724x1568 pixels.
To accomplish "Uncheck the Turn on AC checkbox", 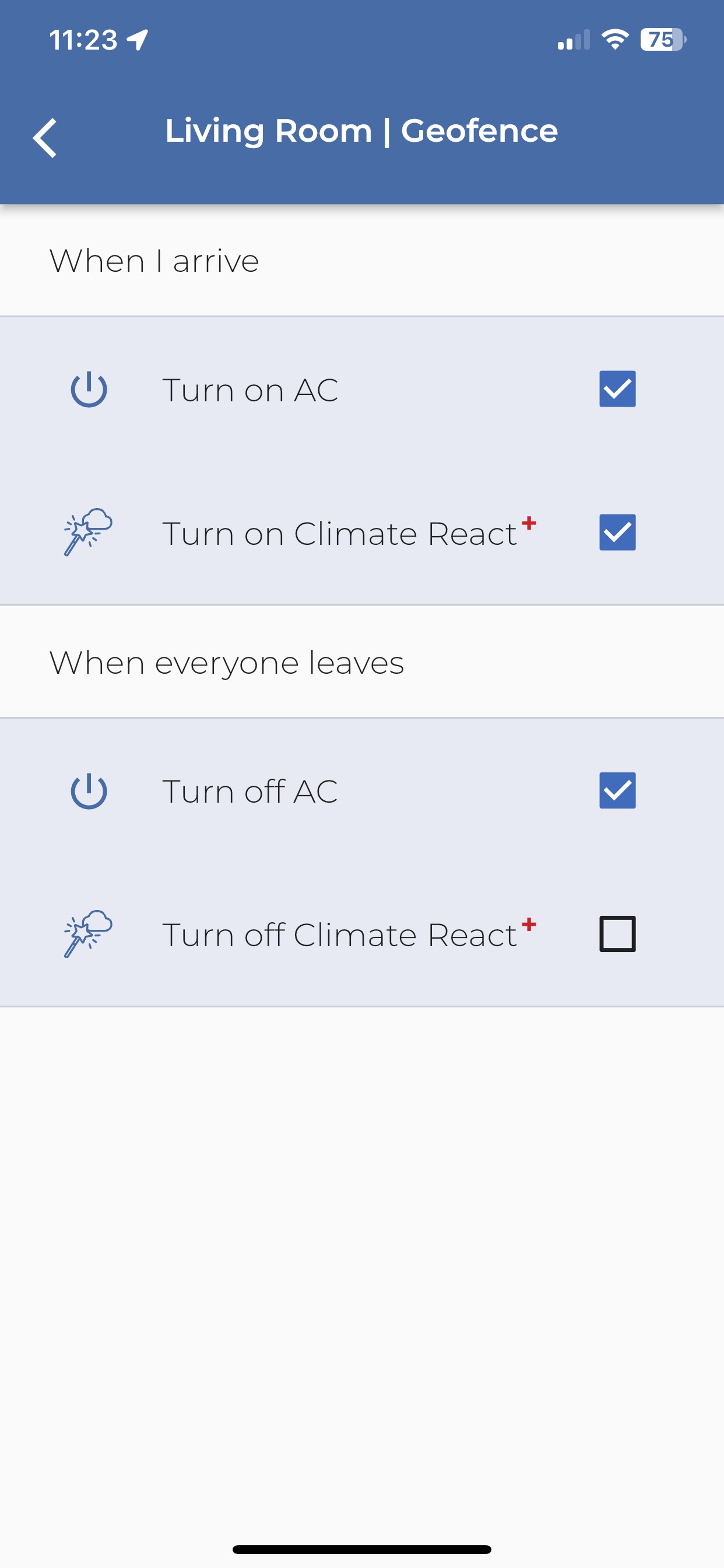I will (617, 389).
